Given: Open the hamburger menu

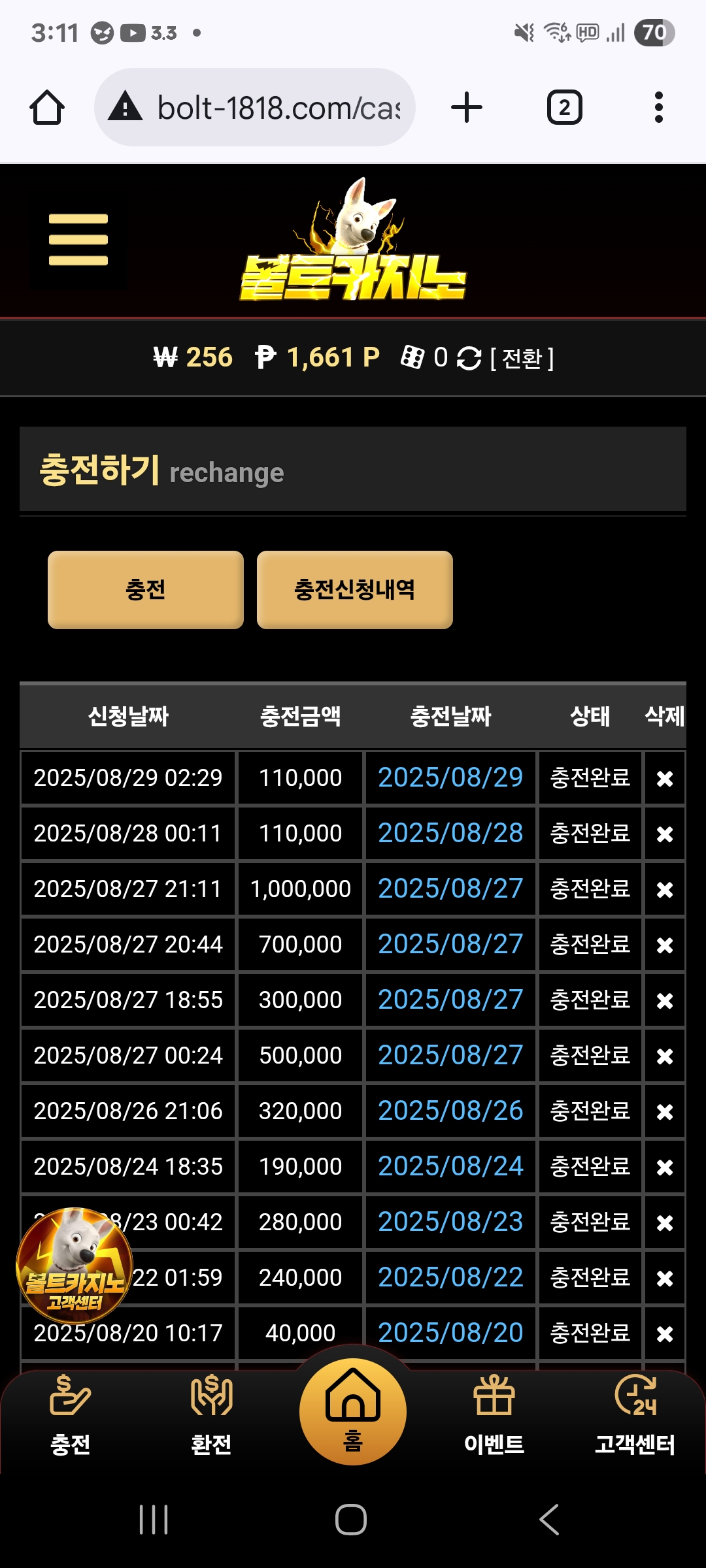Looking at the screenshot, I should pyautogui.click(x=78, y=240).
